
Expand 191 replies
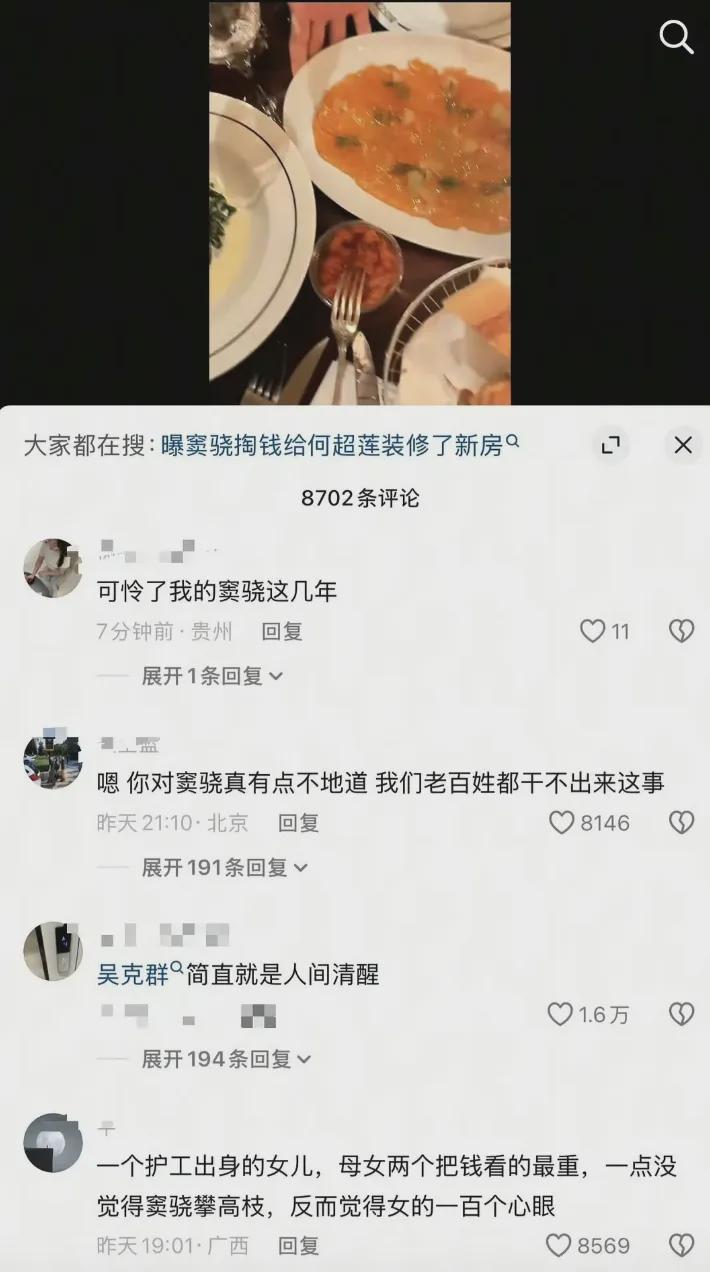[224, 867]
